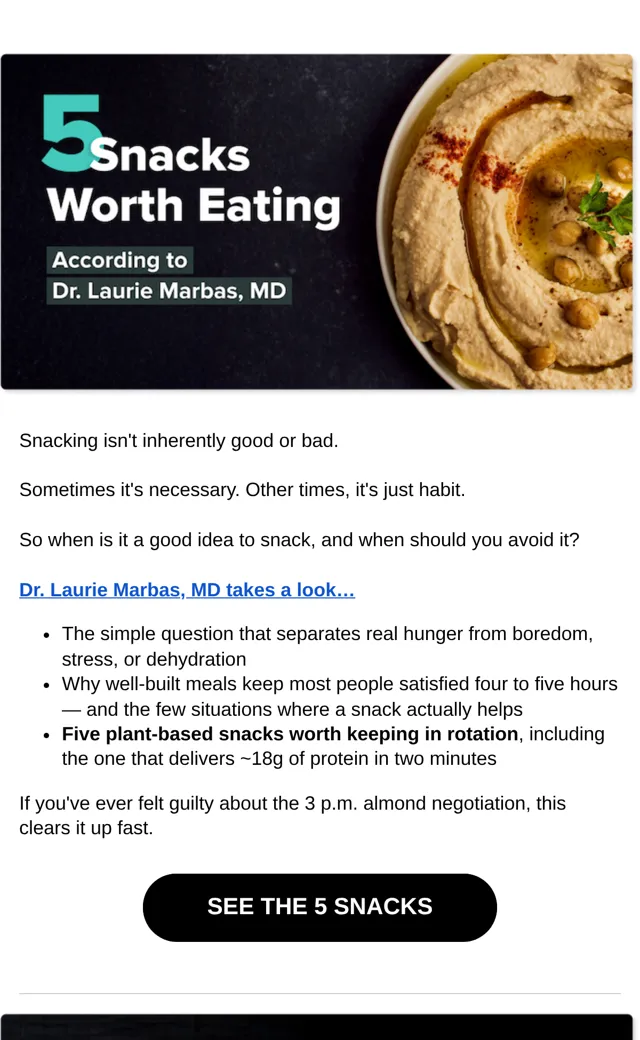Follow the Dr. Laurie Marbas, MD link
Viewport: 640px width, 1040px height.
pyautogui.click(x=187, y=590)
